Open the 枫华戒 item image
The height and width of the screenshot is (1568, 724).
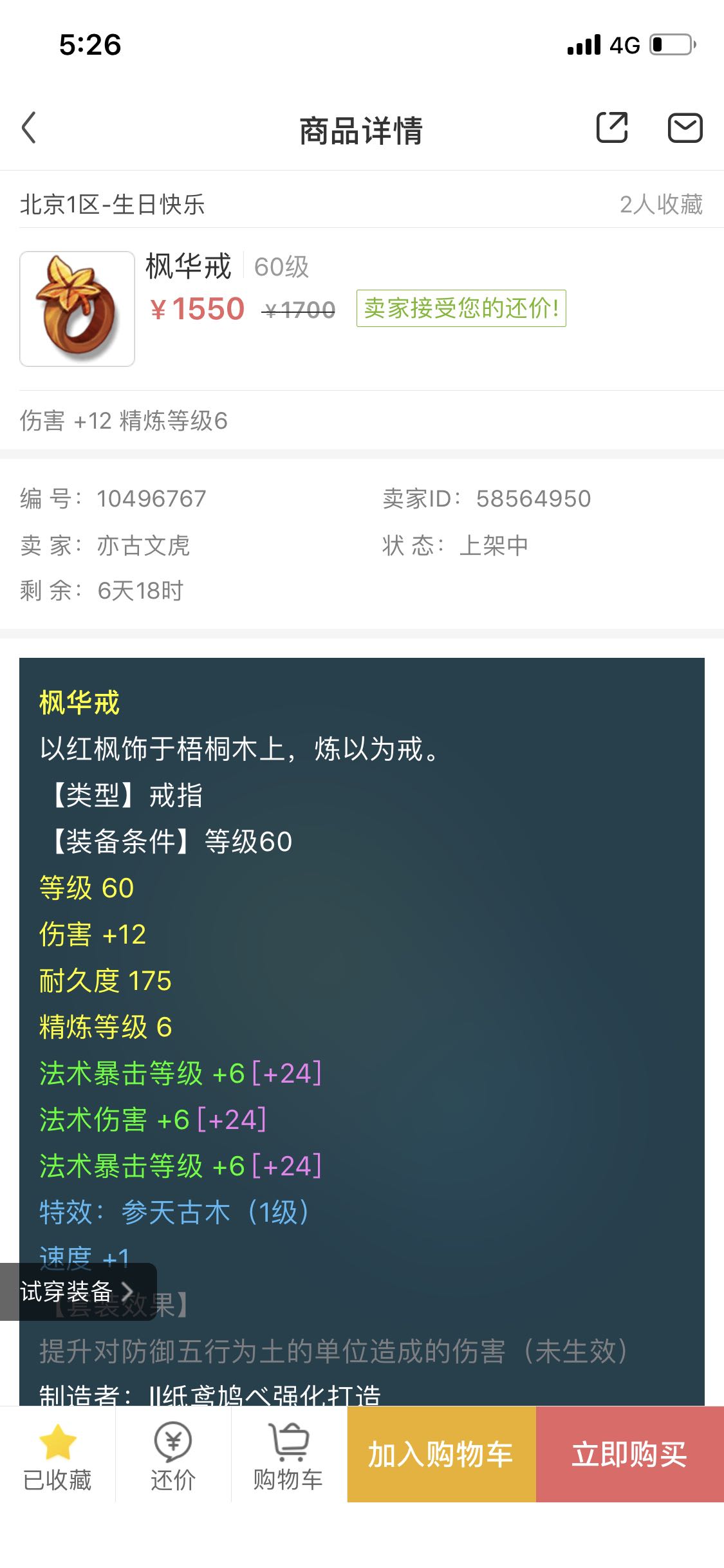pyautogui.click(x=77, y=309)
